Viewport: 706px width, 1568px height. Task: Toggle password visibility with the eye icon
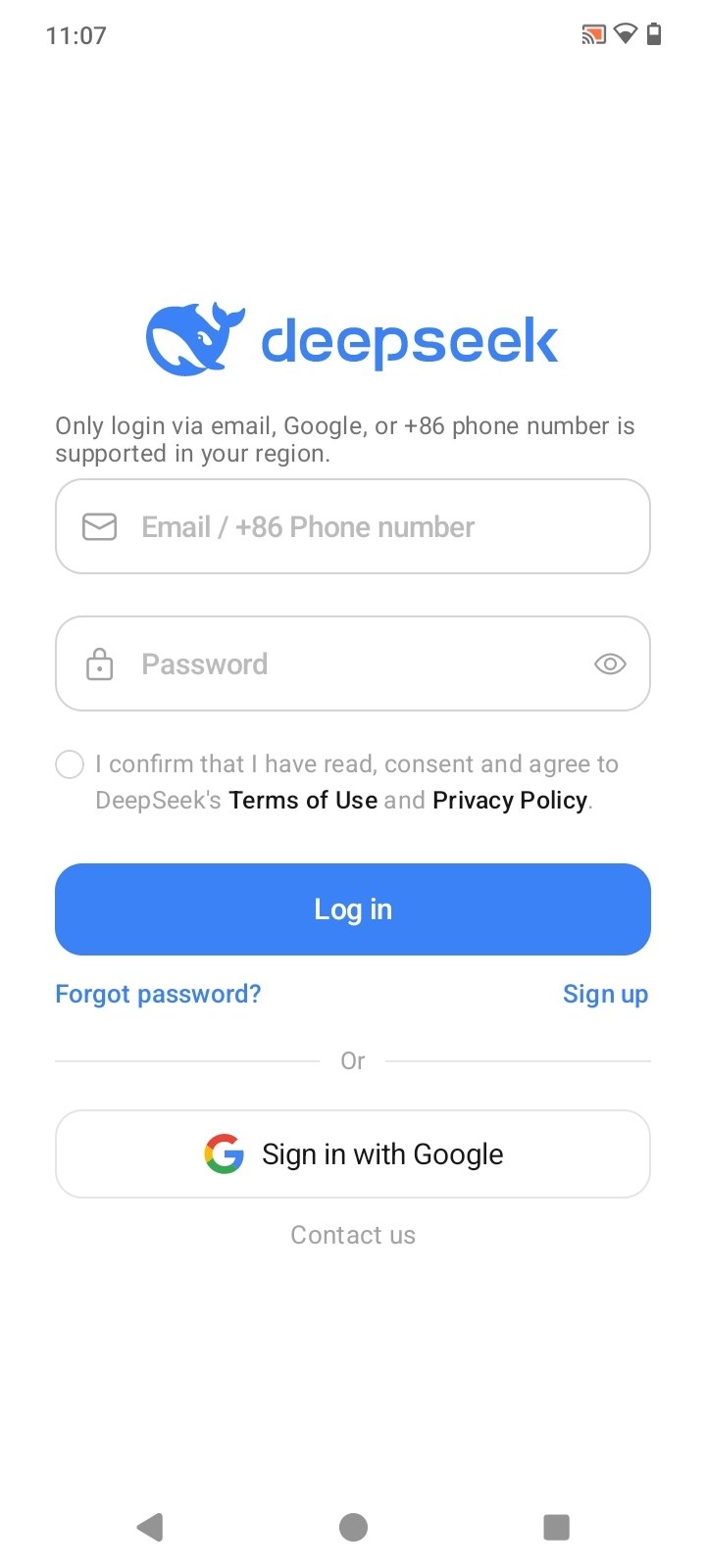[x=610, y=663]
